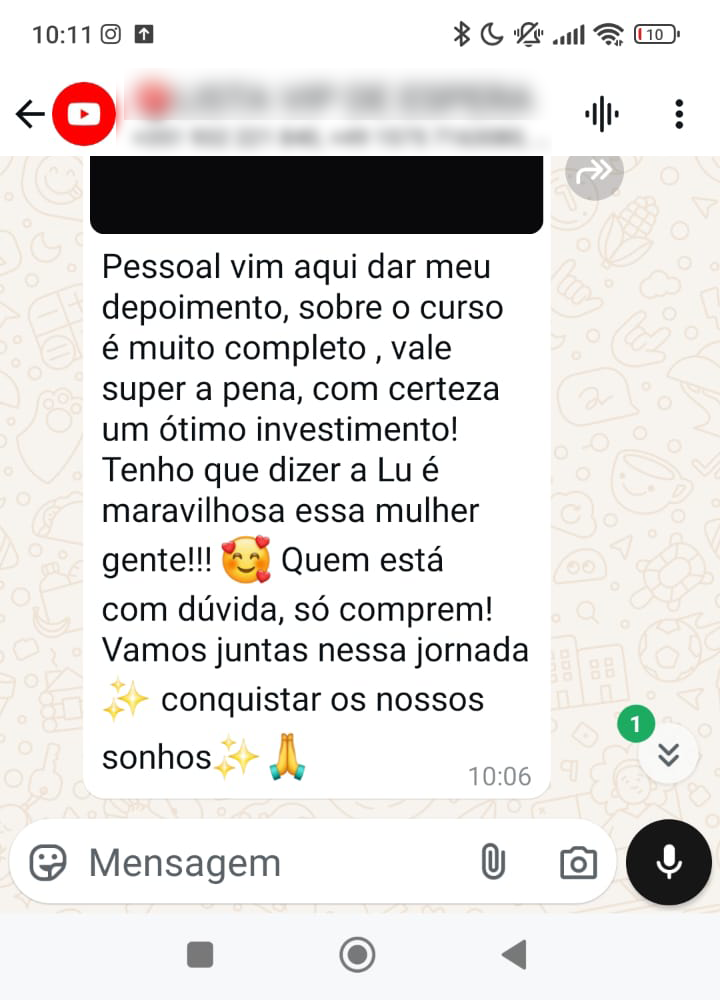The image size is (720, 1000).
Task: Open recent apps with the square button
Action: [200, 955]
